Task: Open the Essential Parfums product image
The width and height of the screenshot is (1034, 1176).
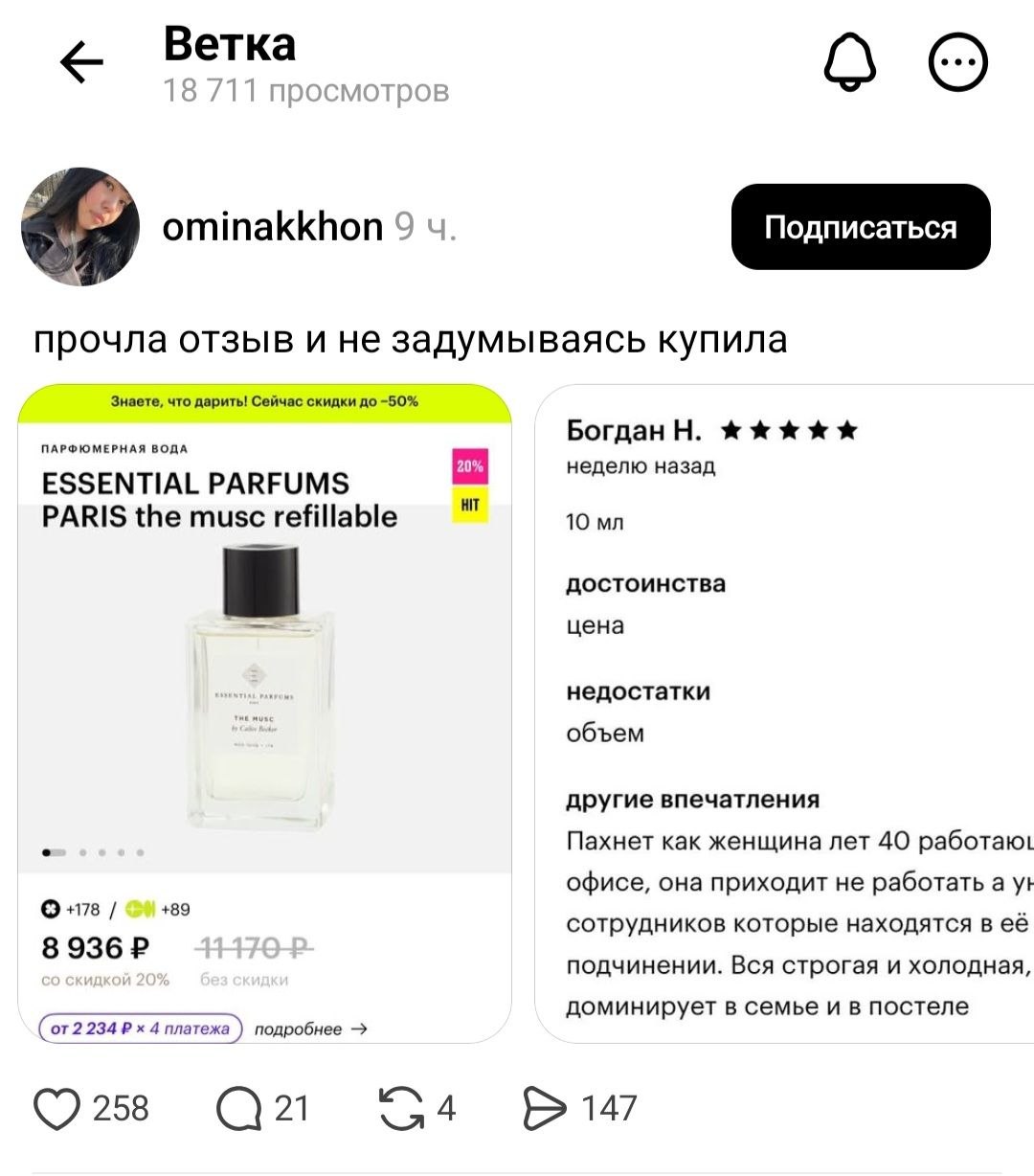Action: [265, 713]
